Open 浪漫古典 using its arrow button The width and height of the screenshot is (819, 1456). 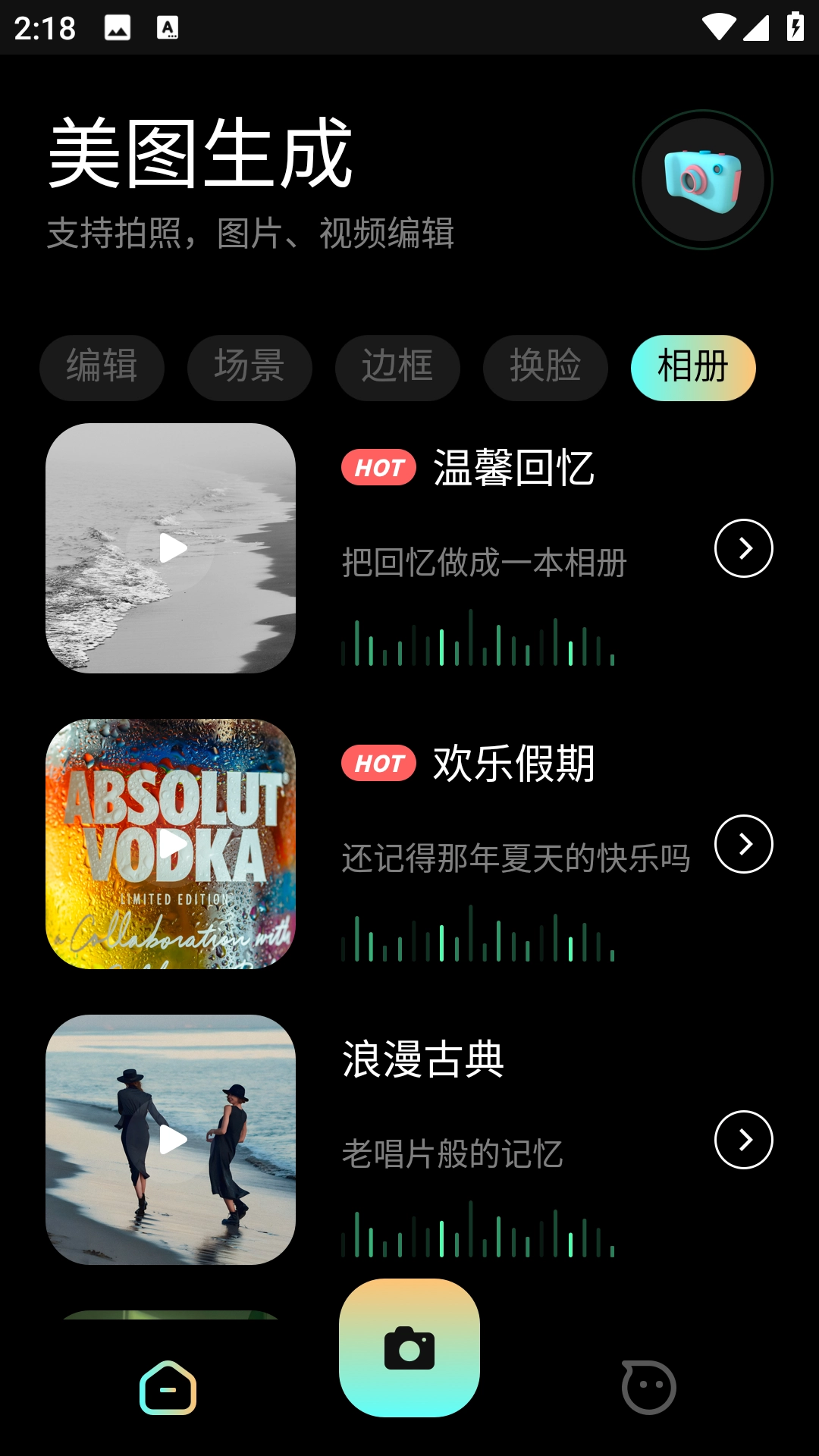[x=743, y=1140]
